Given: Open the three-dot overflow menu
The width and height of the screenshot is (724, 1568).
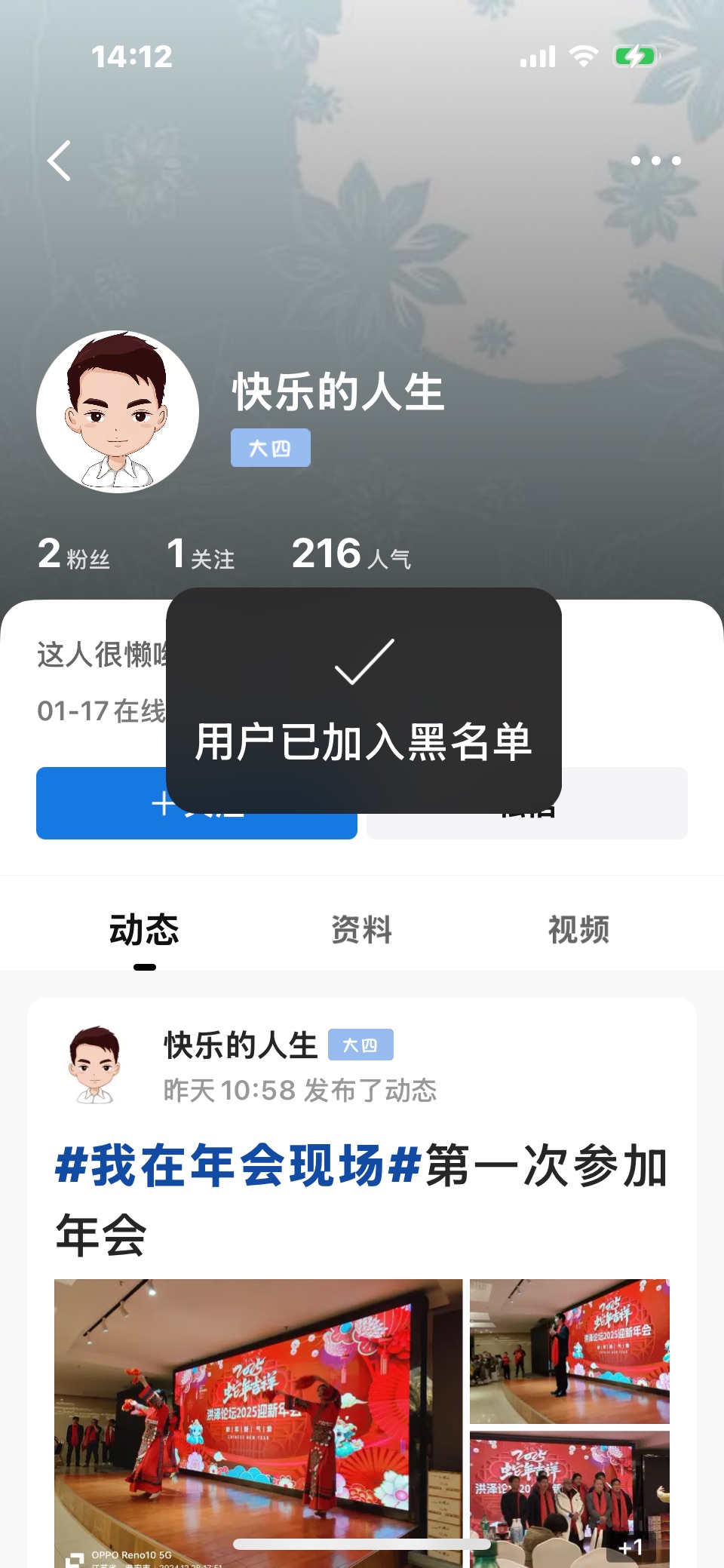Looking at the screenshot, I should coord(655,161).
